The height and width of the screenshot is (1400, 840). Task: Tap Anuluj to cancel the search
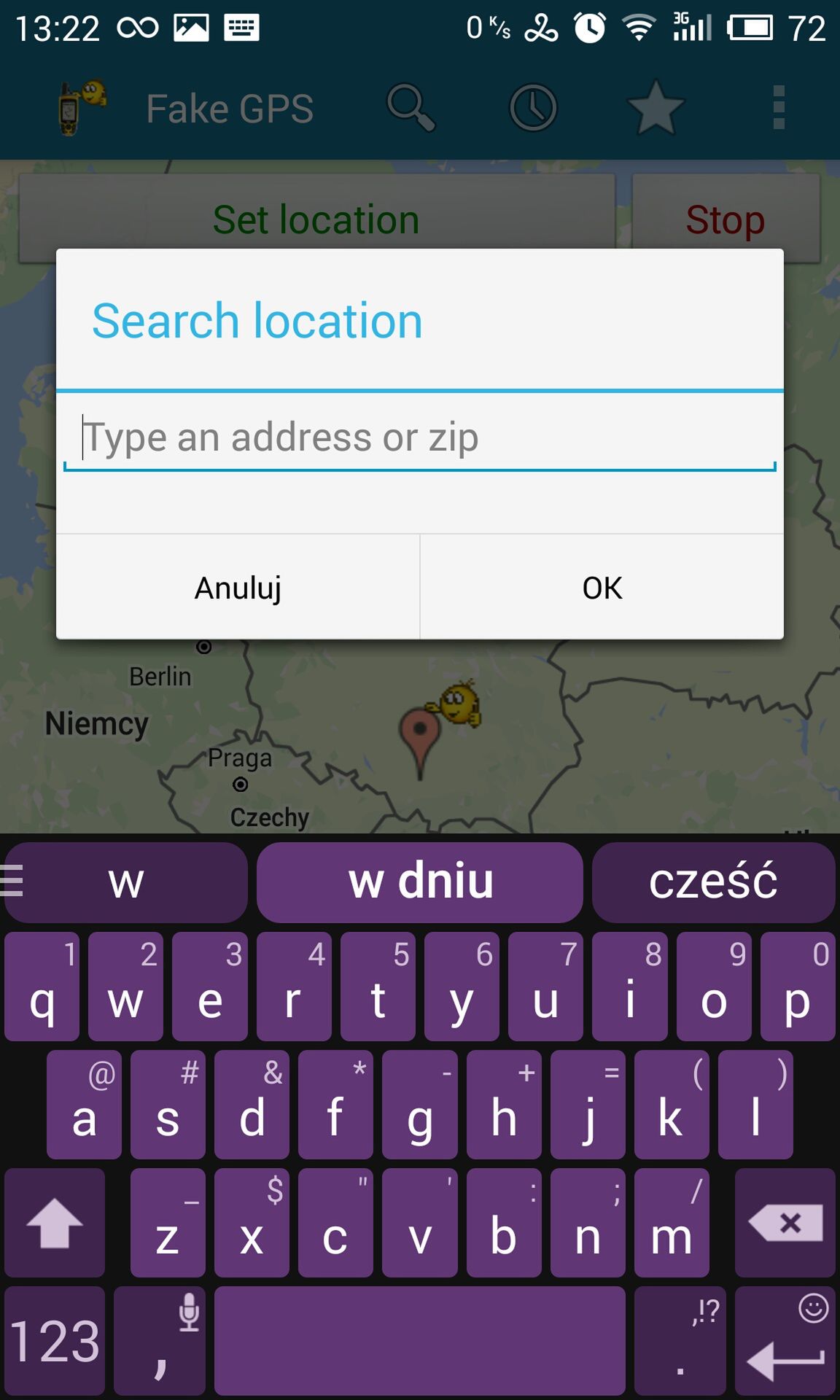pos(238,588)
